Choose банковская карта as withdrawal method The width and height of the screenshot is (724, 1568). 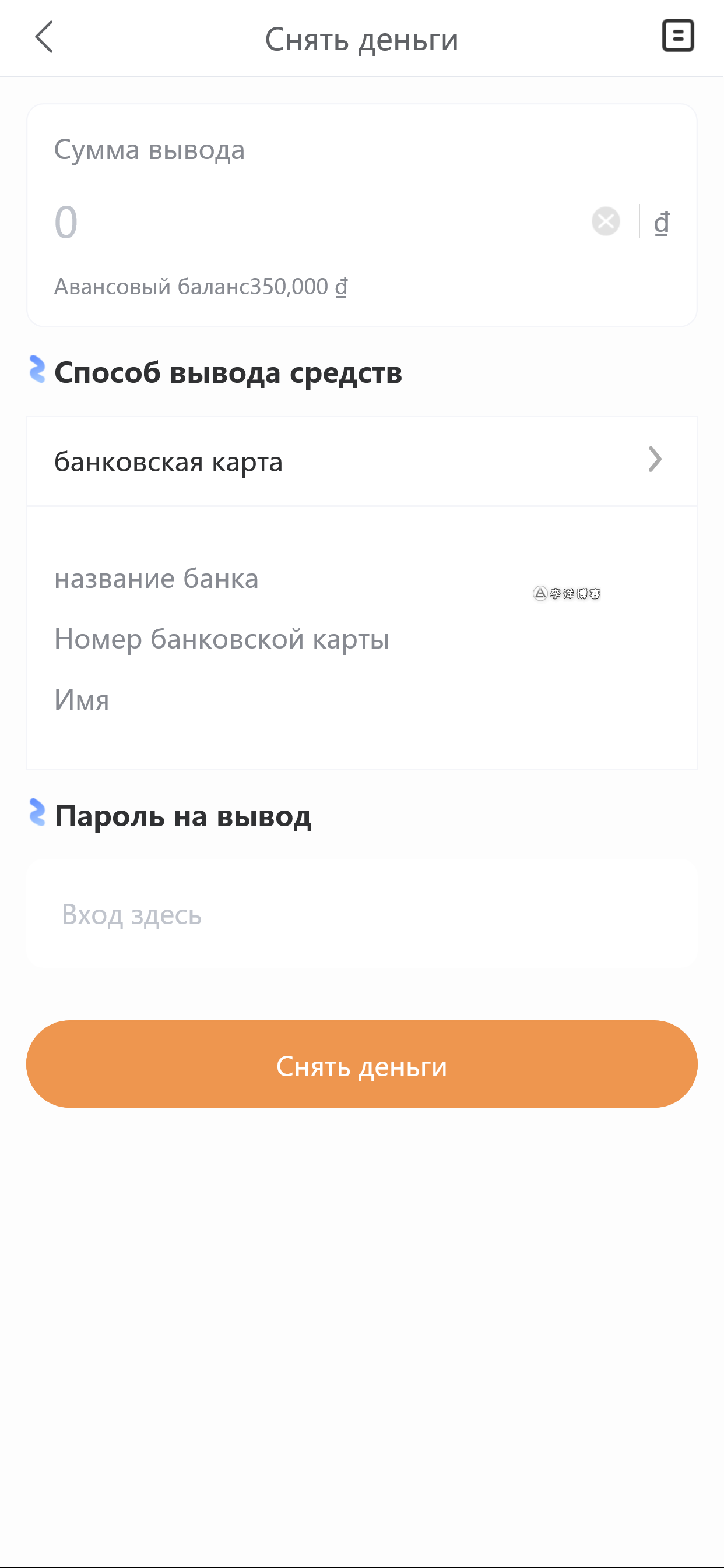click(x=168, y=461)
